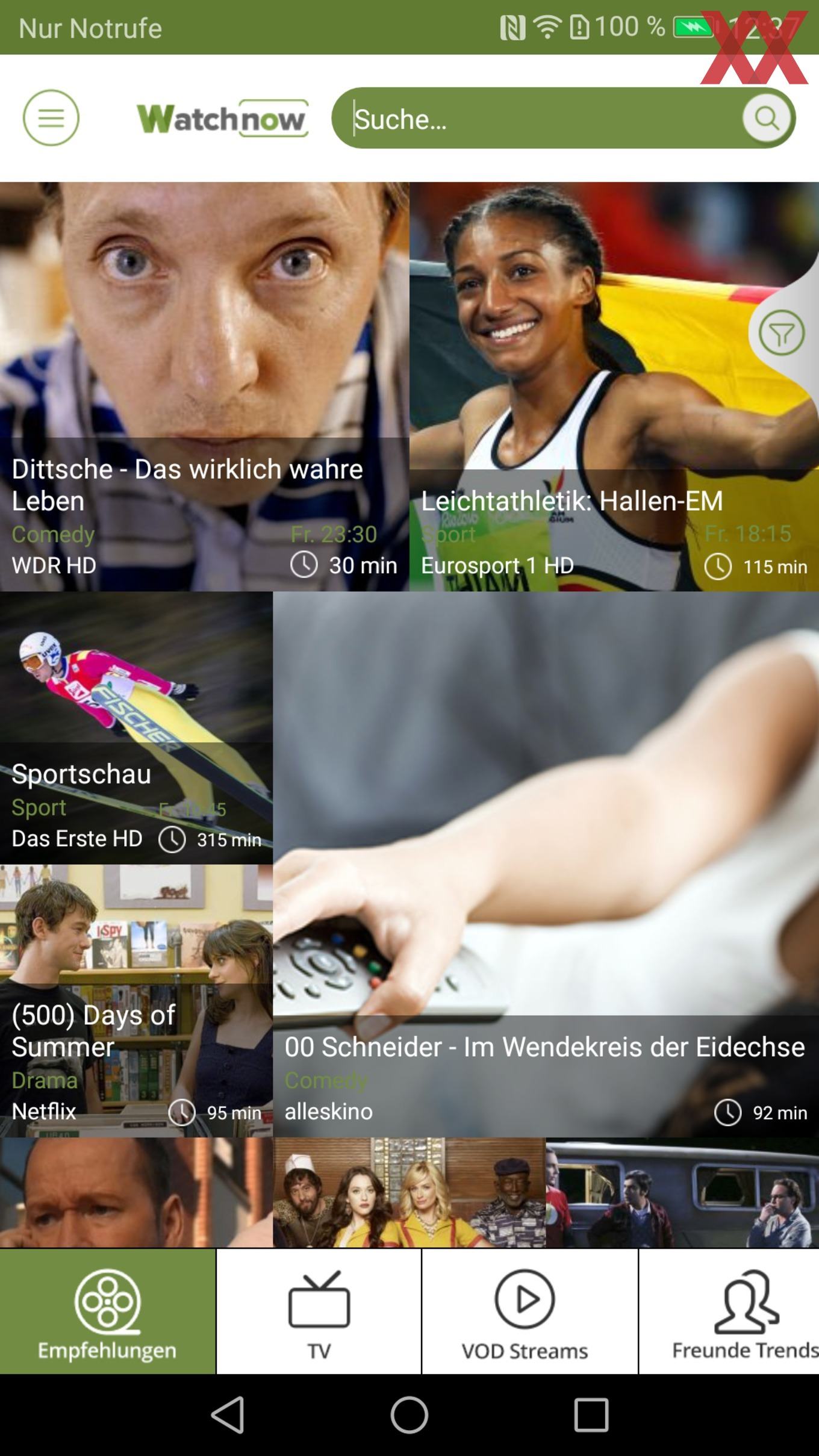Image resolution: width=819 pixels, height=1456 pixels.
Task: Switch to the TV tab
Action: [x=319, y=1311]
